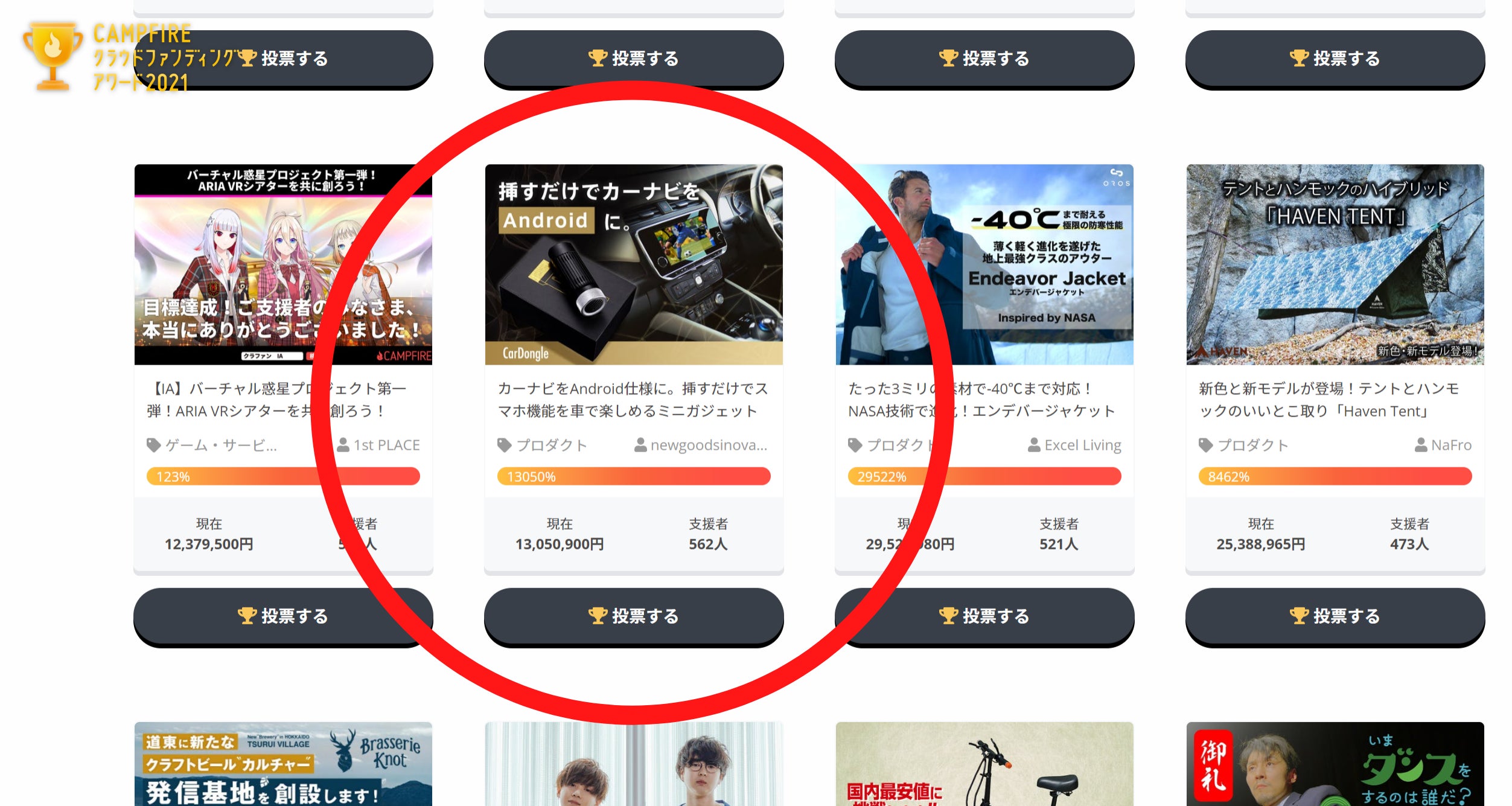Image resolution: width=1512 pixels, height=806 pixels.
Task: Open the dance project card with 御礼 badge
Action: point(1335,766)
